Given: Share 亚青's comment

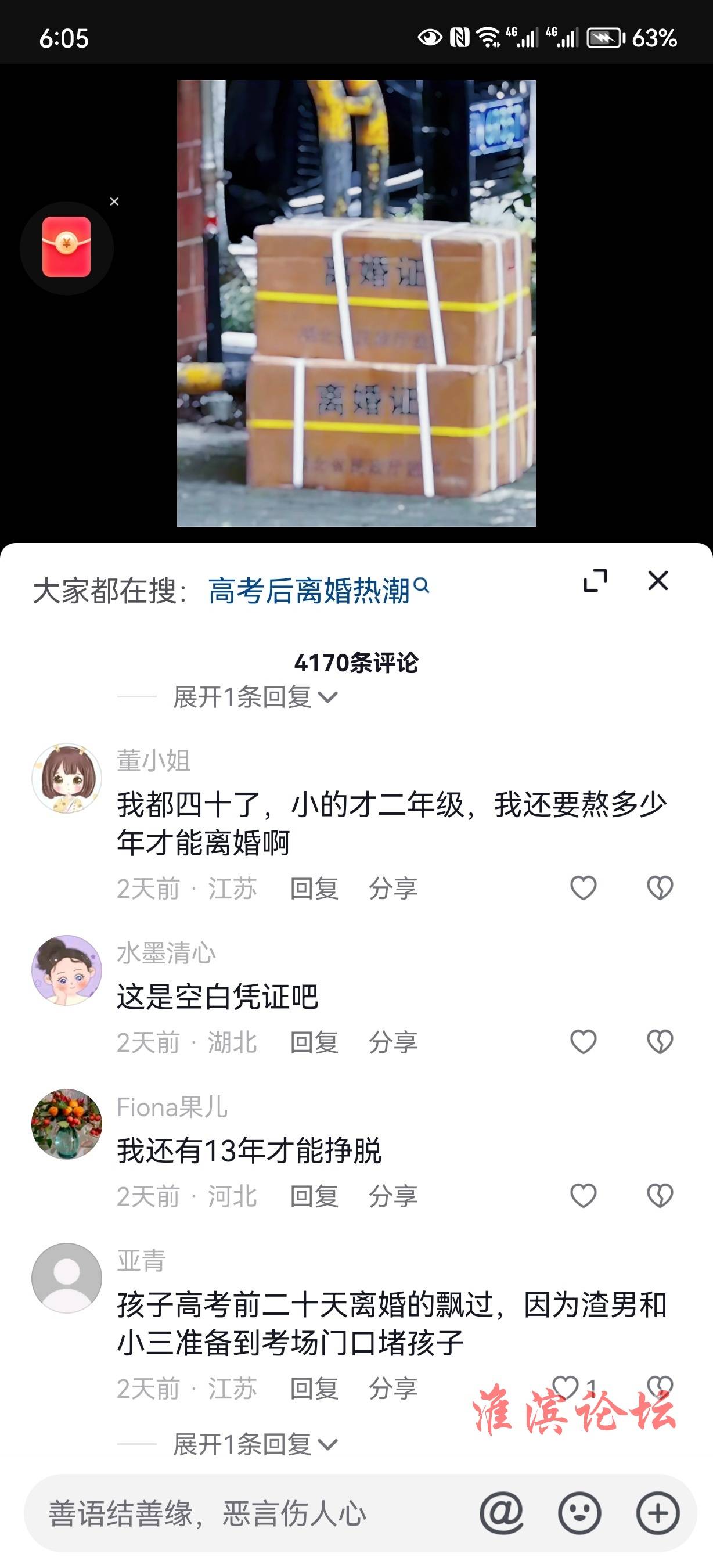Looking at the screenshot, I should click(393, 1389).
